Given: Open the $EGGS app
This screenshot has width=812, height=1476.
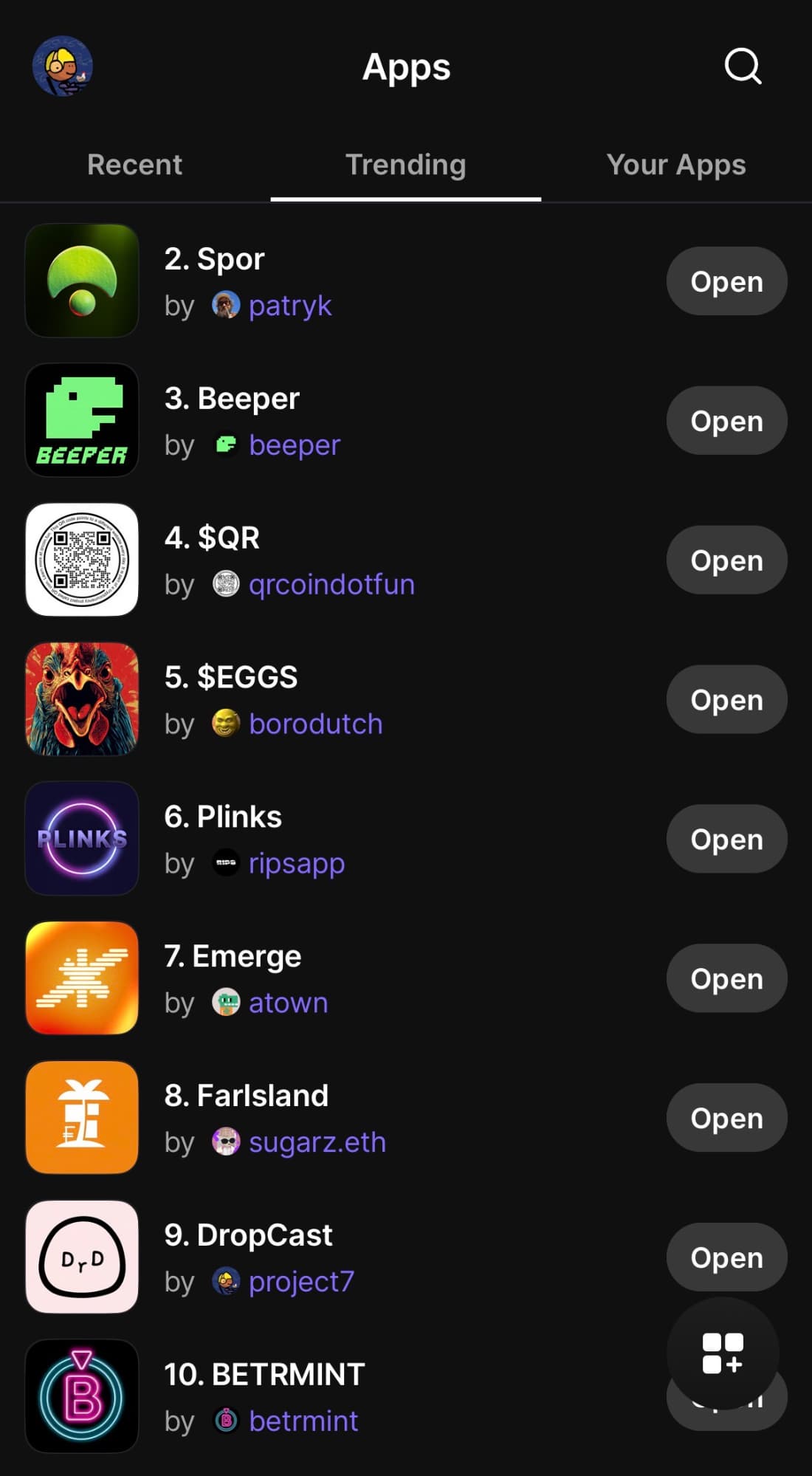Looking at the screenshot, I should click(726, 700).
